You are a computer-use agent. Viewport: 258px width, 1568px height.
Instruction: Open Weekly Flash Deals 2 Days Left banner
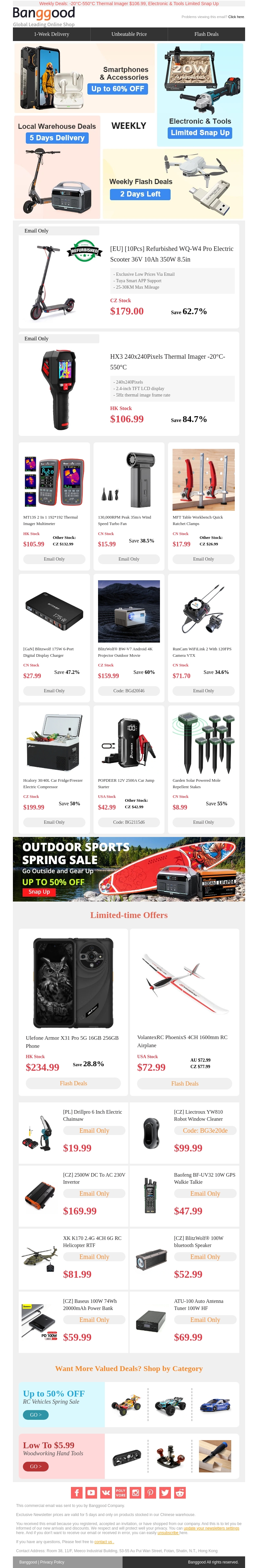coord(141,194)
